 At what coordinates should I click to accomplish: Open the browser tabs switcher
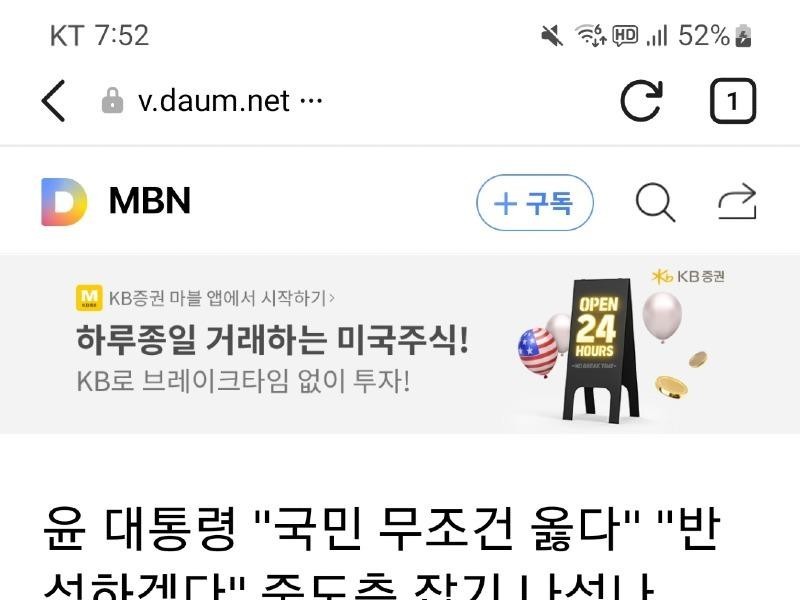click(732, 101)
